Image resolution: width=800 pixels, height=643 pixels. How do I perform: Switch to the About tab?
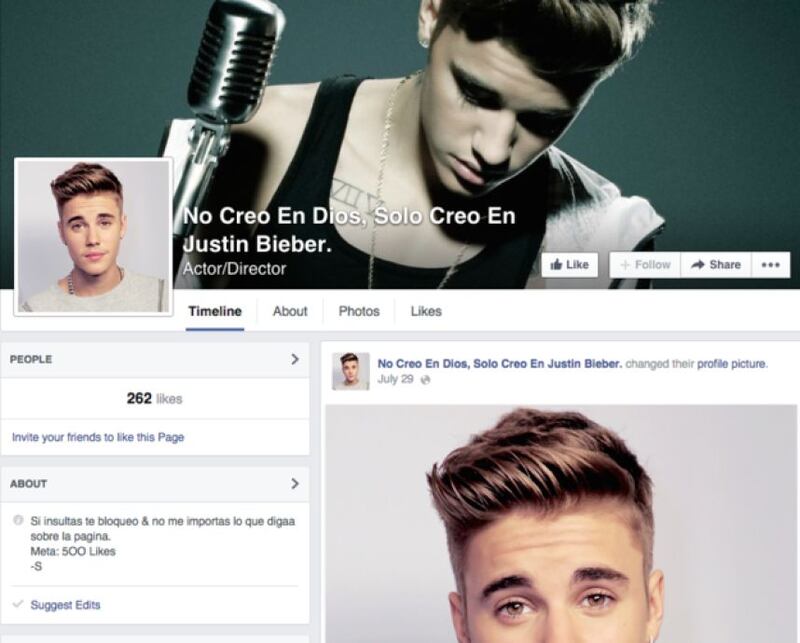pos(290,311)
